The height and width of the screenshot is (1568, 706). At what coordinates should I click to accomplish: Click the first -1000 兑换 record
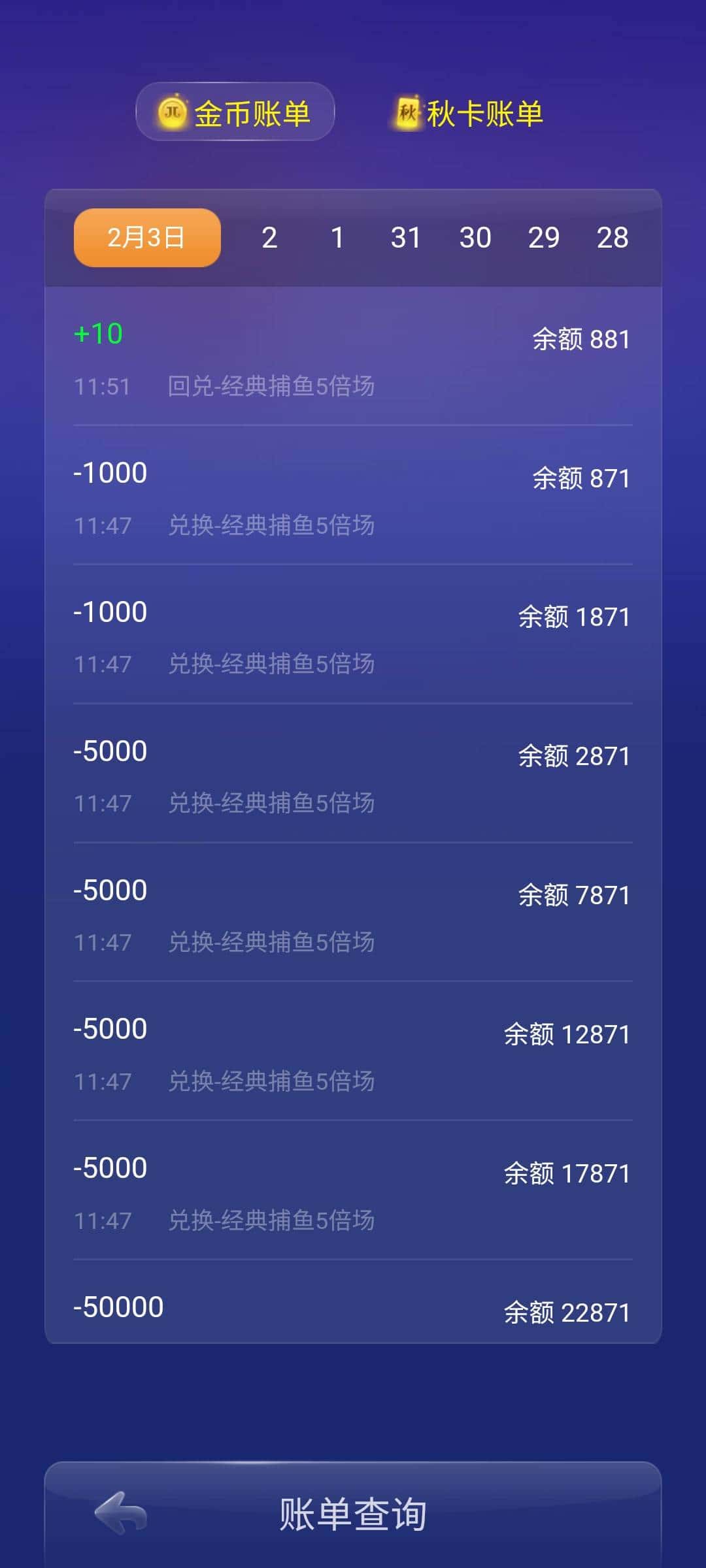(x=353, y=497)
